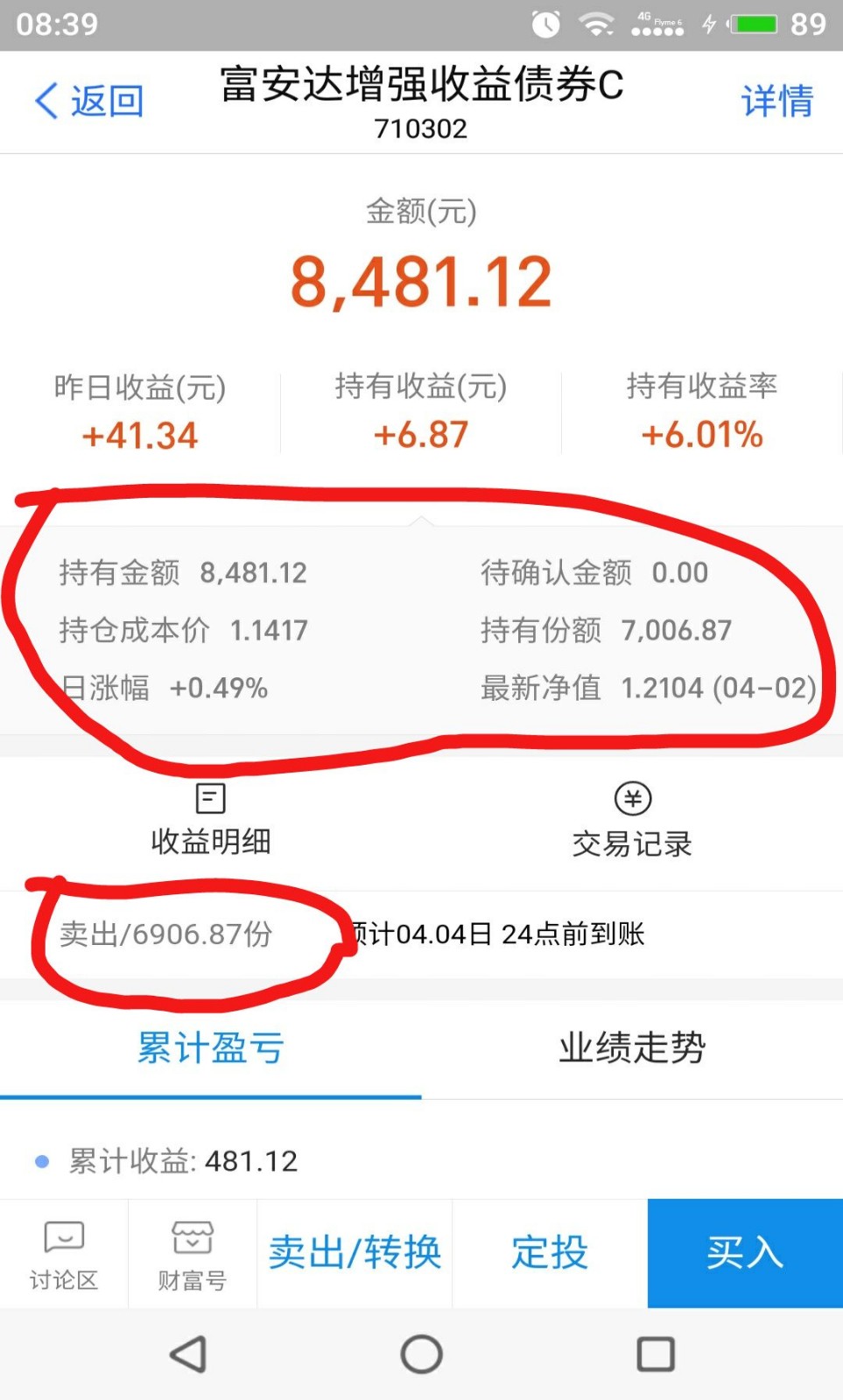View 交易记录 transaction history

click(x=632, y=820)
